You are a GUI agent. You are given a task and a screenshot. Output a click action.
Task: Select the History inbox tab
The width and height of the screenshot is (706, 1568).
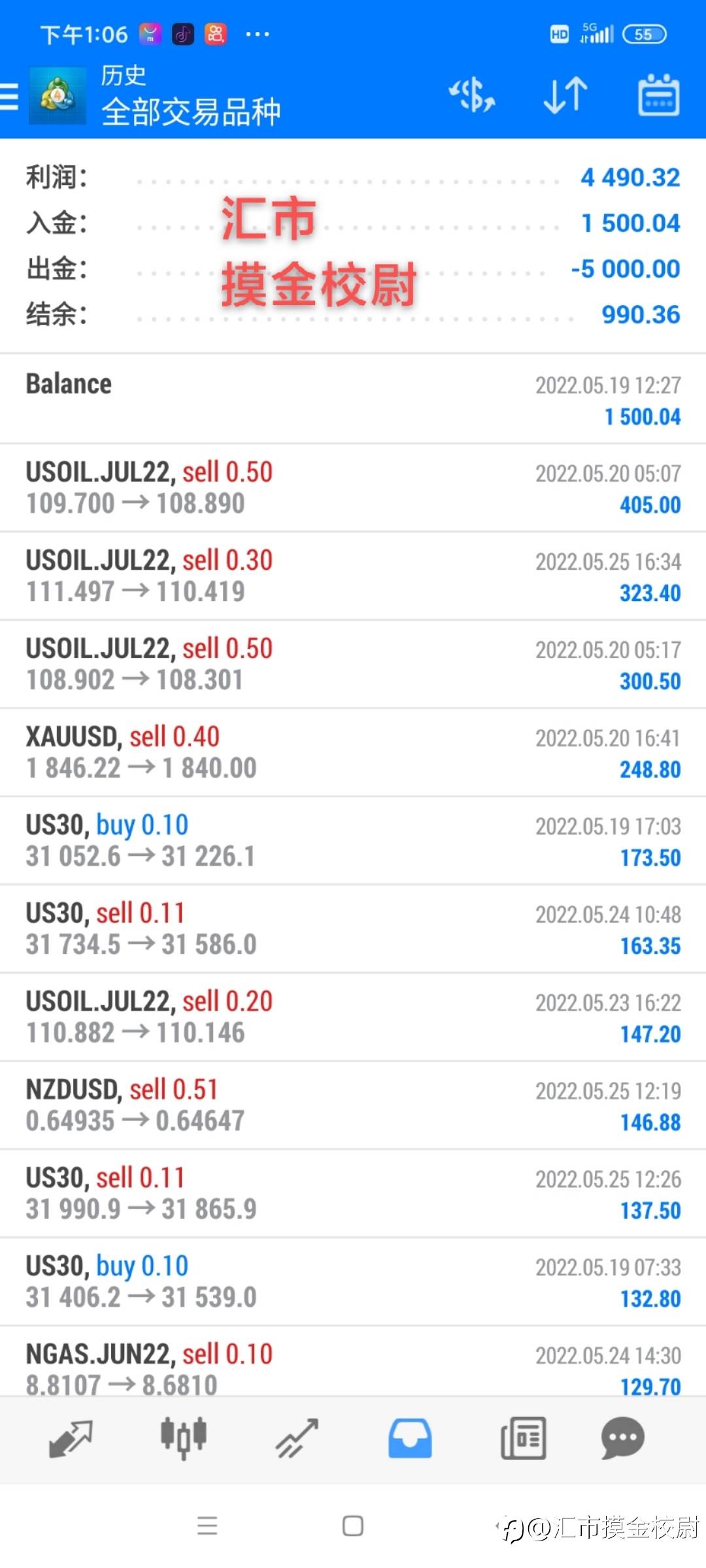[x=410, y=1439]
